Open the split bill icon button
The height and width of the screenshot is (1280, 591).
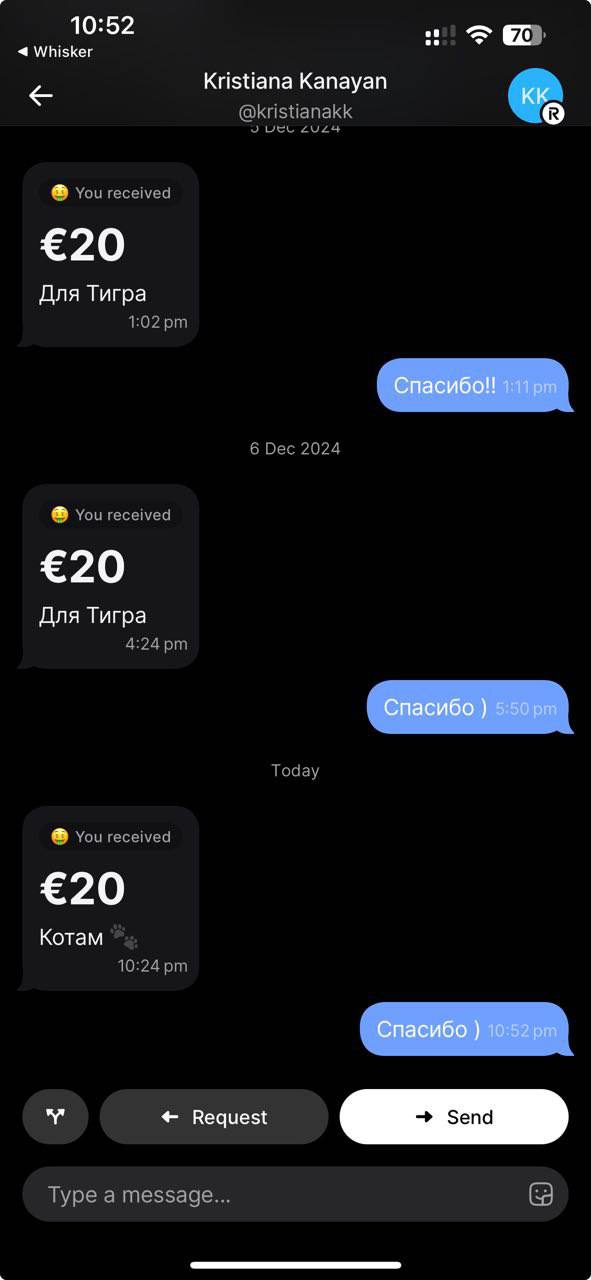[x=55, y=1117]
